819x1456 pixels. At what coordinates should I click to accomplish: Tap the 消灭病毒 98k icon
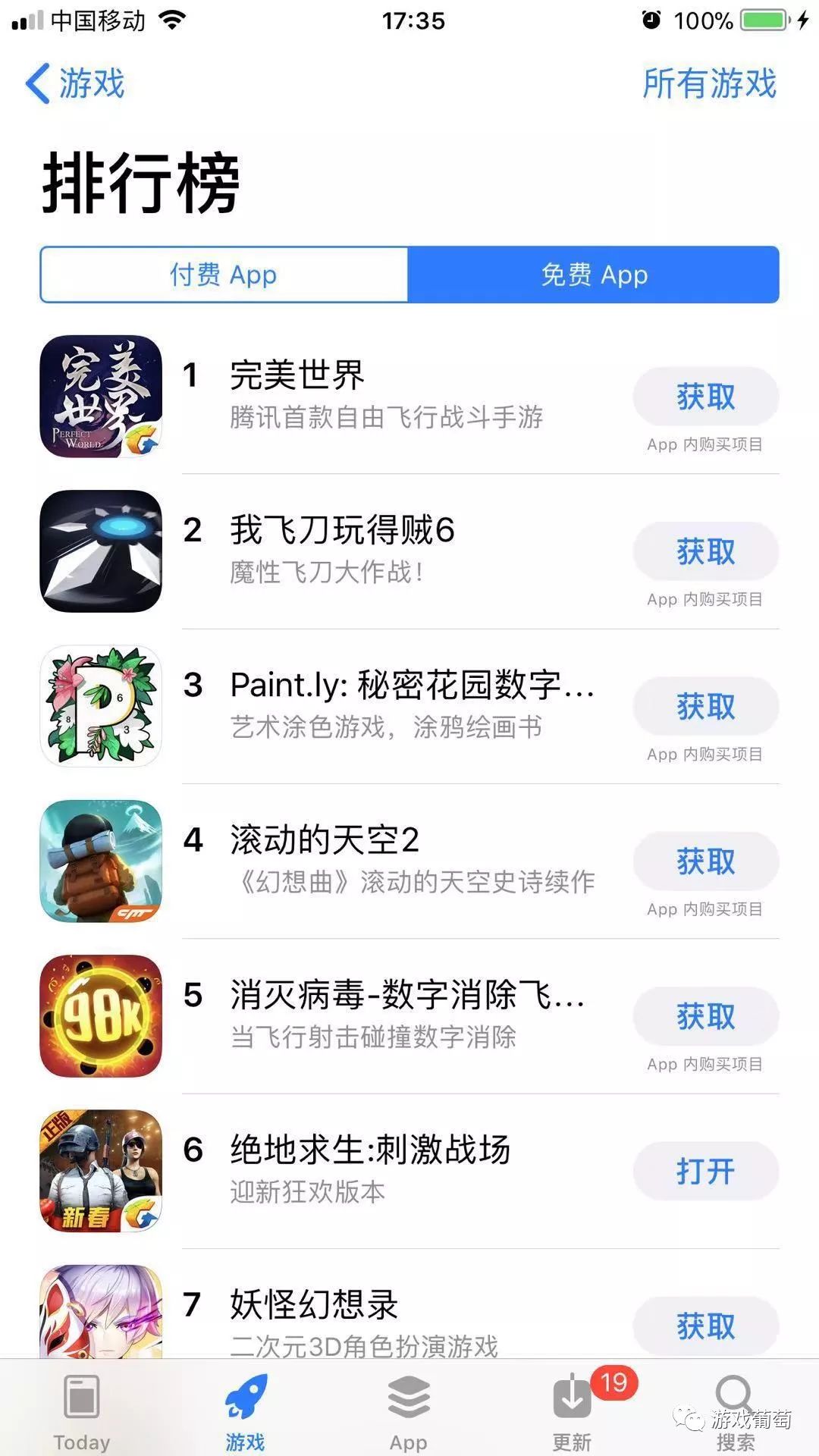pos(100,1016)
